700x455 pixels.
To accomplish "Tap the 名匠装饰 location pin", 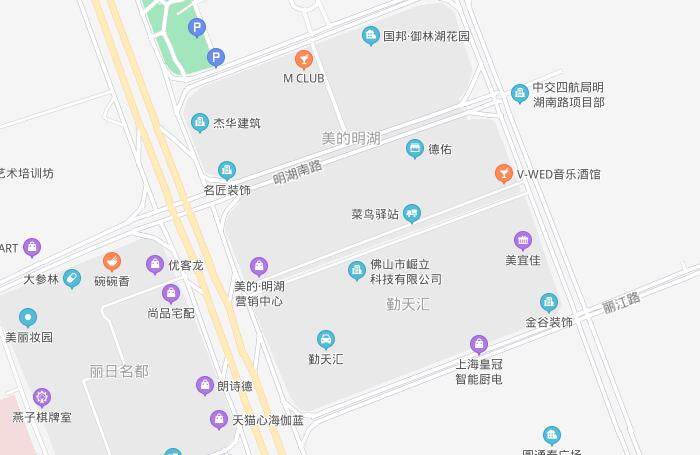I will tap(227, 171).
